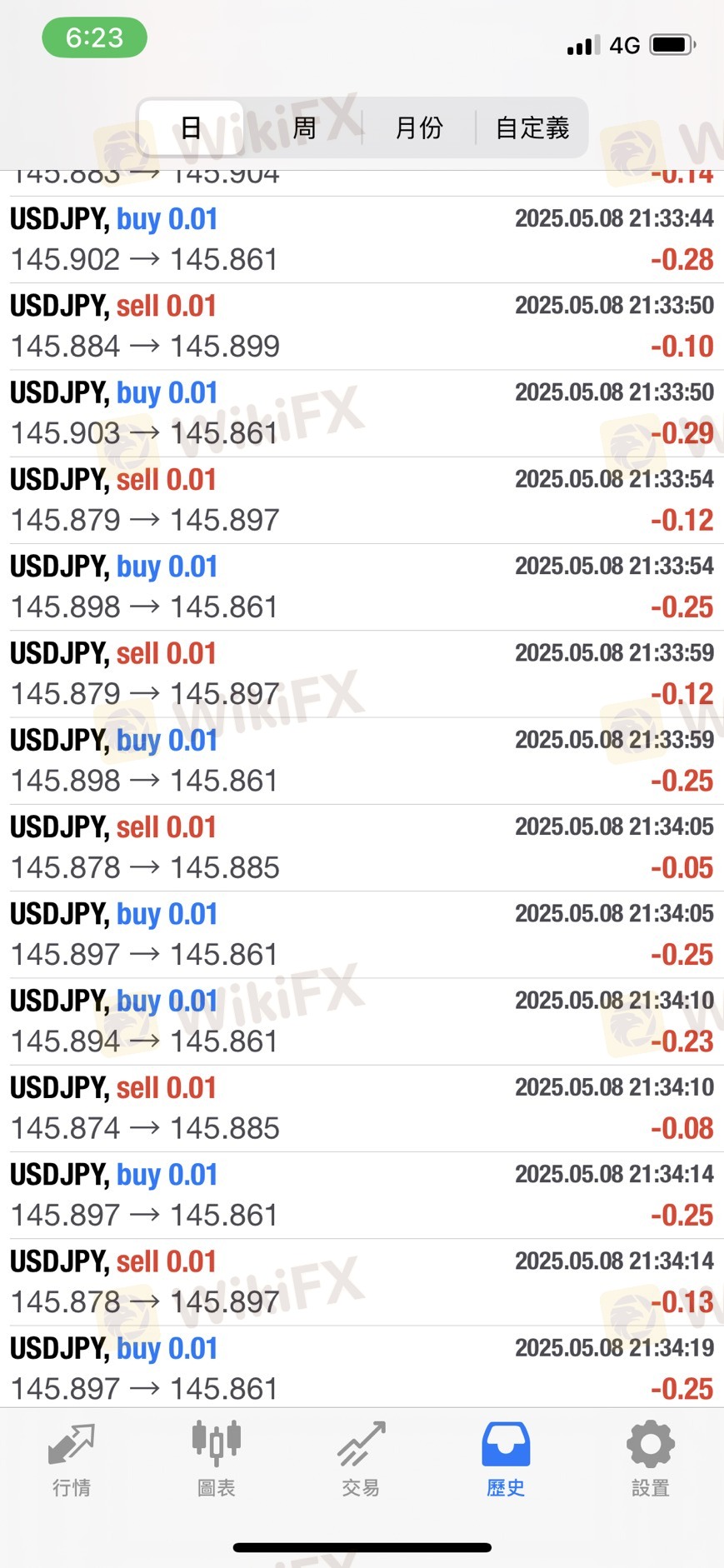Select the 日 (day) segment
Viewport: 724px width, 1568px height.
pos(191,127)
